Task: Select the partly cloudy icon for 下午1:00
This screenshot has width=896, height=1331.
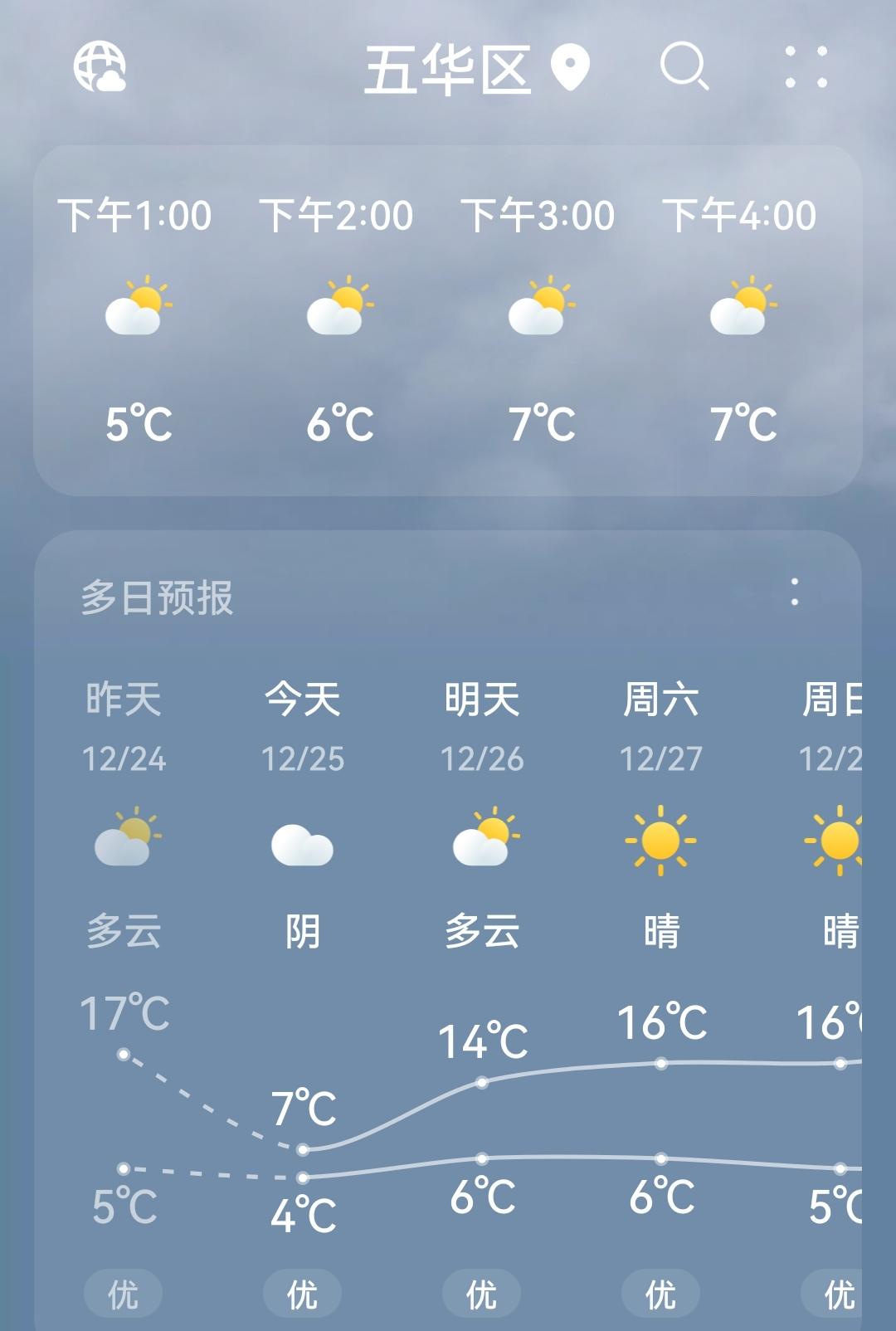Action: pos(139,309)
